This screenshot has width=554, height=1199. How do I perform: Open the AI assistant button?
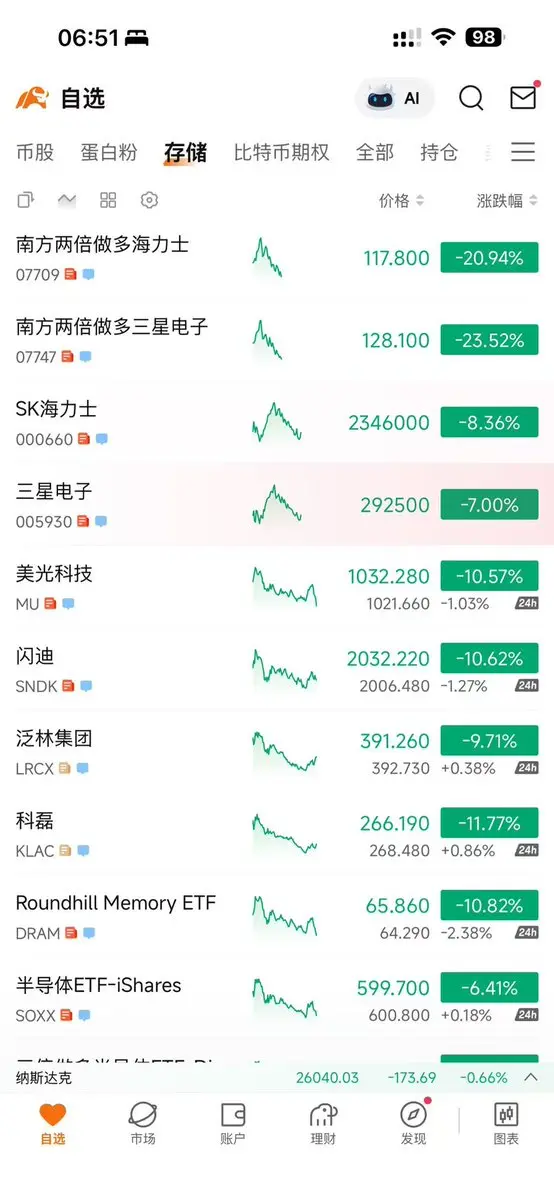click(x=394, y=98)
